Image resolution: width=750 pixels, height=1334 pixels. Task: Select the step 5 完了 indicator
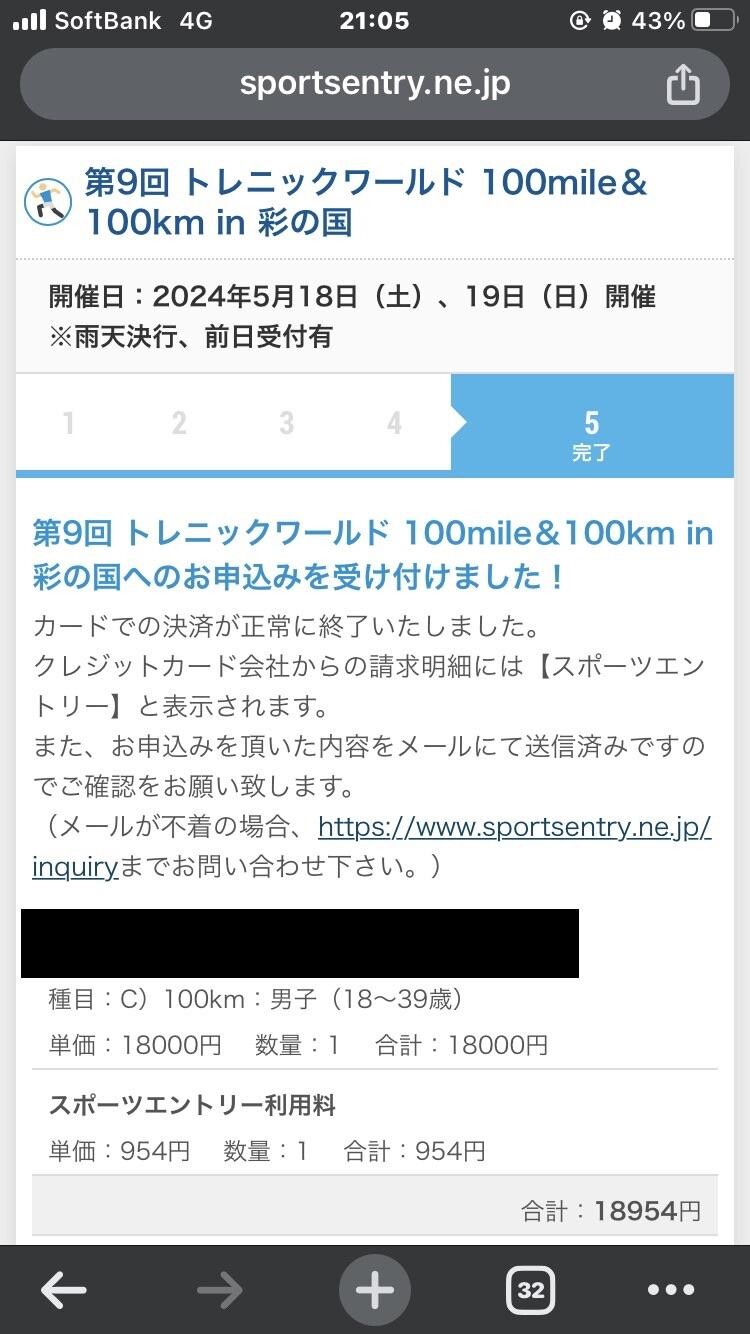591,424
